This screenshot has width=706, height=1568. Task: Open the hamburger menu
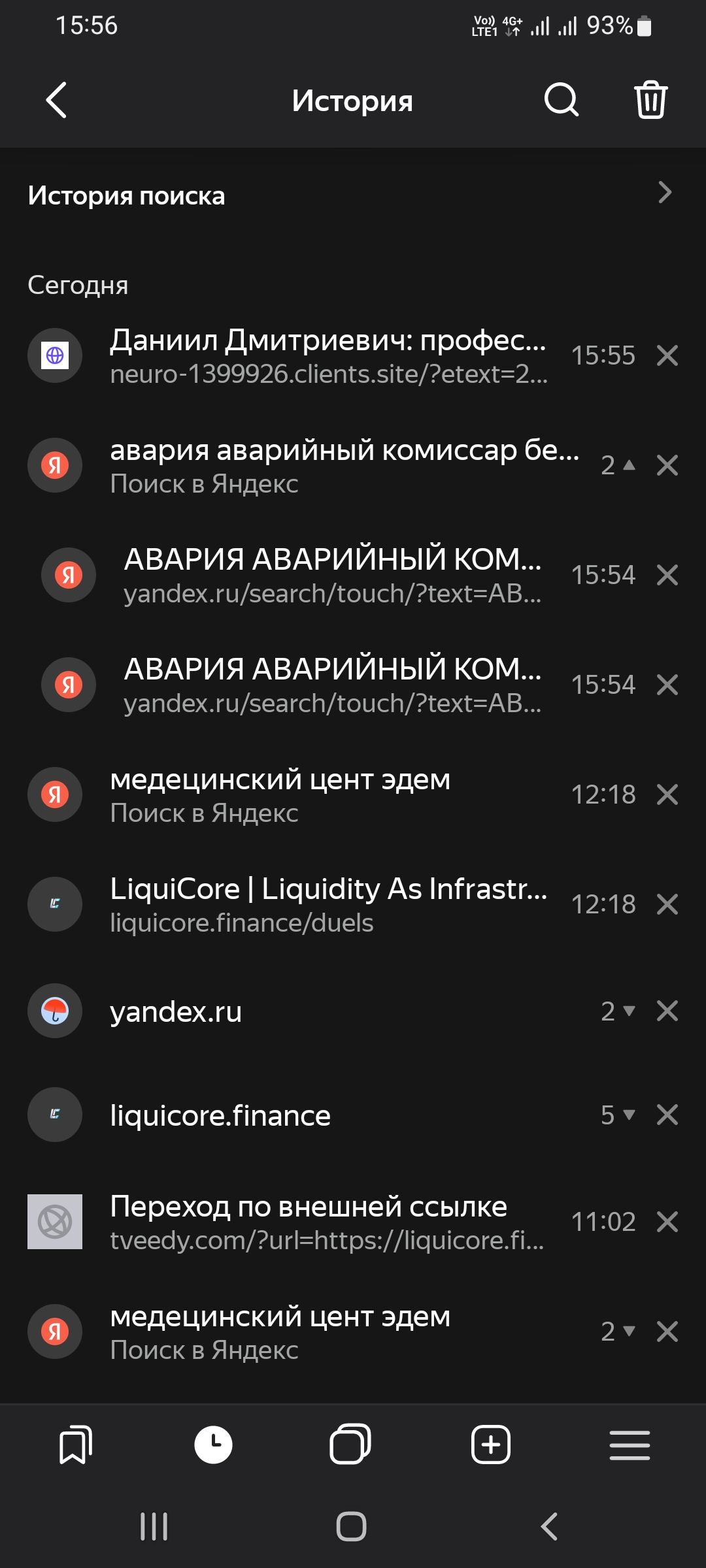click(630, 1445)
